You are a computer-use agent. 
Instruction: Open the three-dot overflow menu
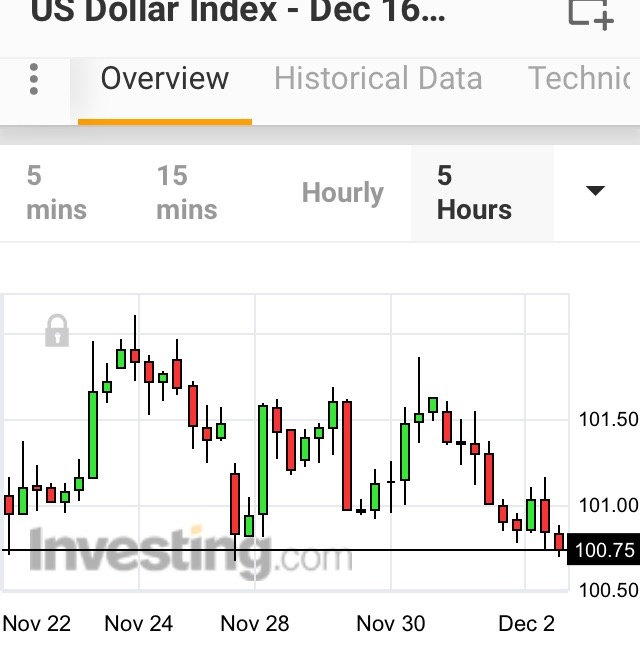click(x=34, y=79)
